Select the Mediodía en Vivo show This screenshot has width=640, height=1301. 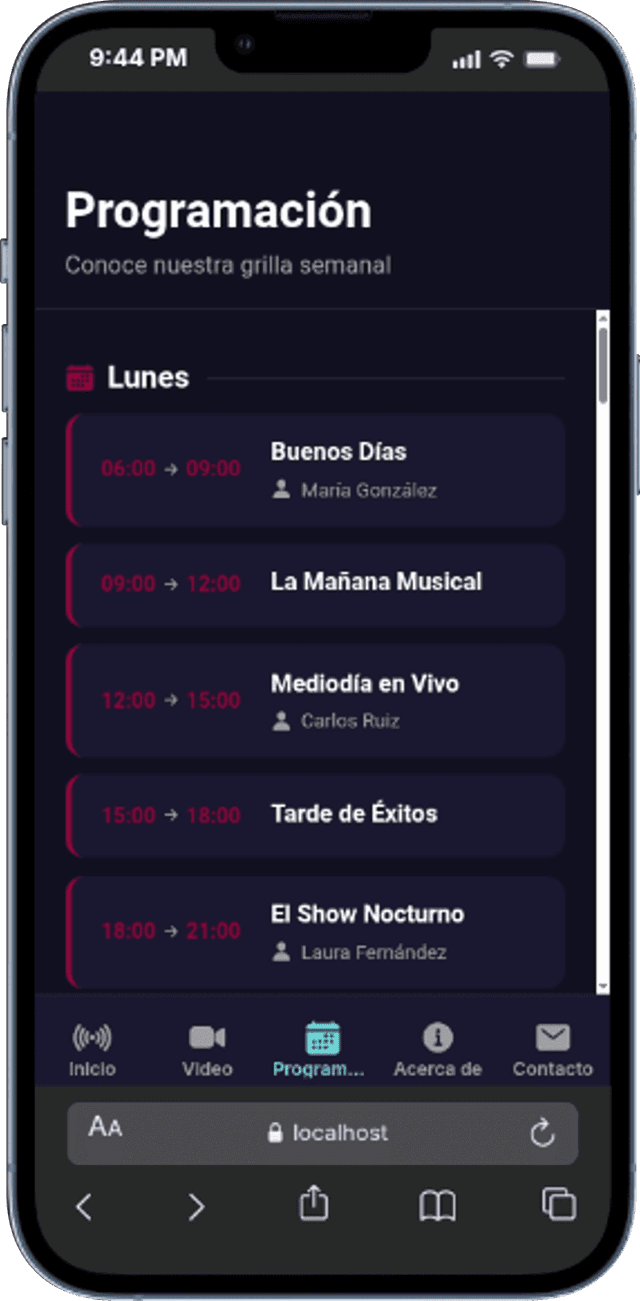(x=316, y=700)
